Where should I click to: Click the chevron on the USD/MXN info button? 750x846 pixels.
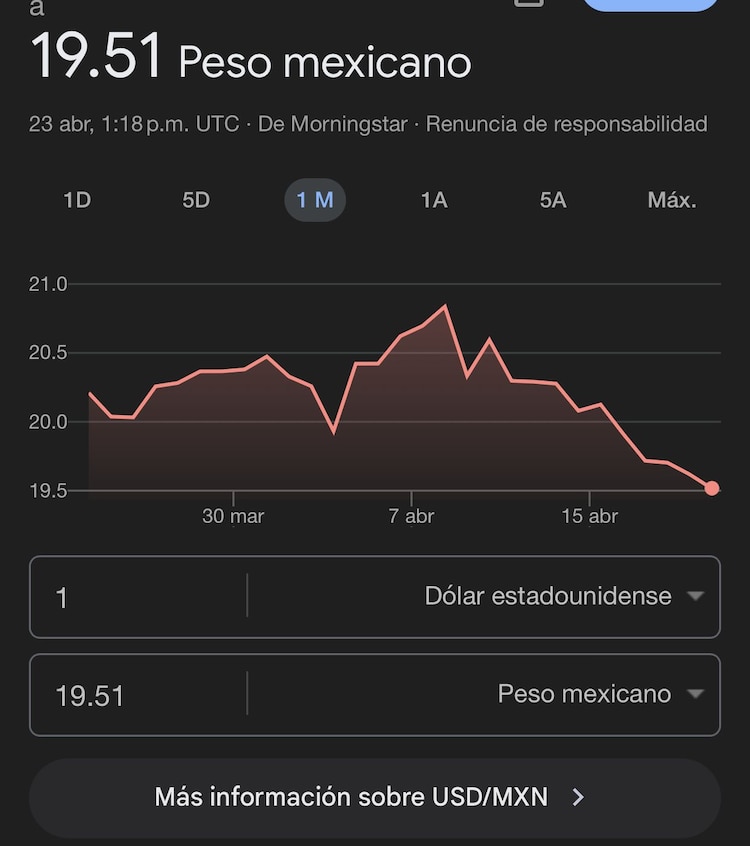tap(578, 797)
